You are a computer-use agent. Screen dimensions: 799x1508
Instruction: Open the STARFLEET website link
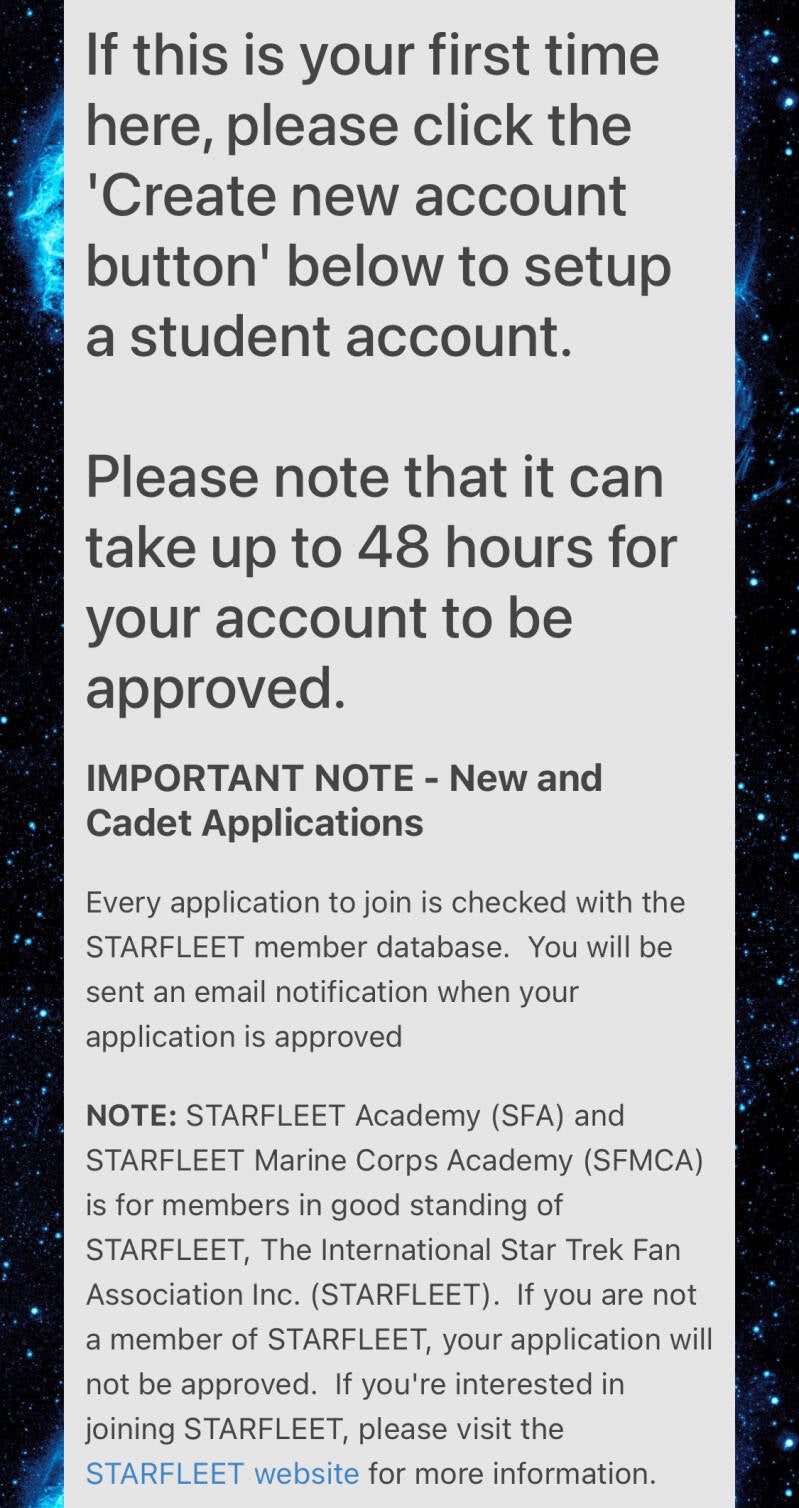[x=222, y=1473]
